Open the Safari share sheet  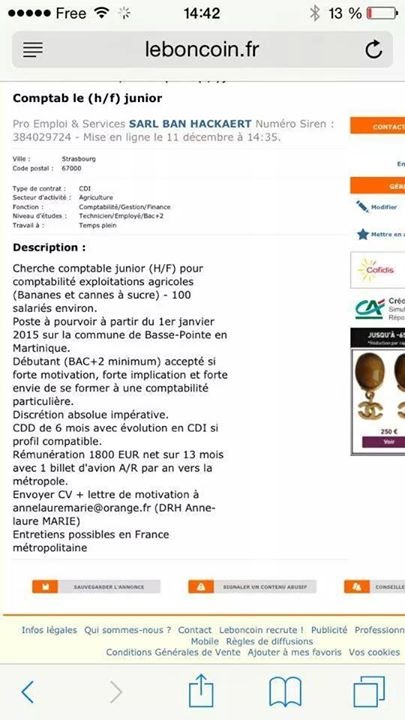click(202, 690)
